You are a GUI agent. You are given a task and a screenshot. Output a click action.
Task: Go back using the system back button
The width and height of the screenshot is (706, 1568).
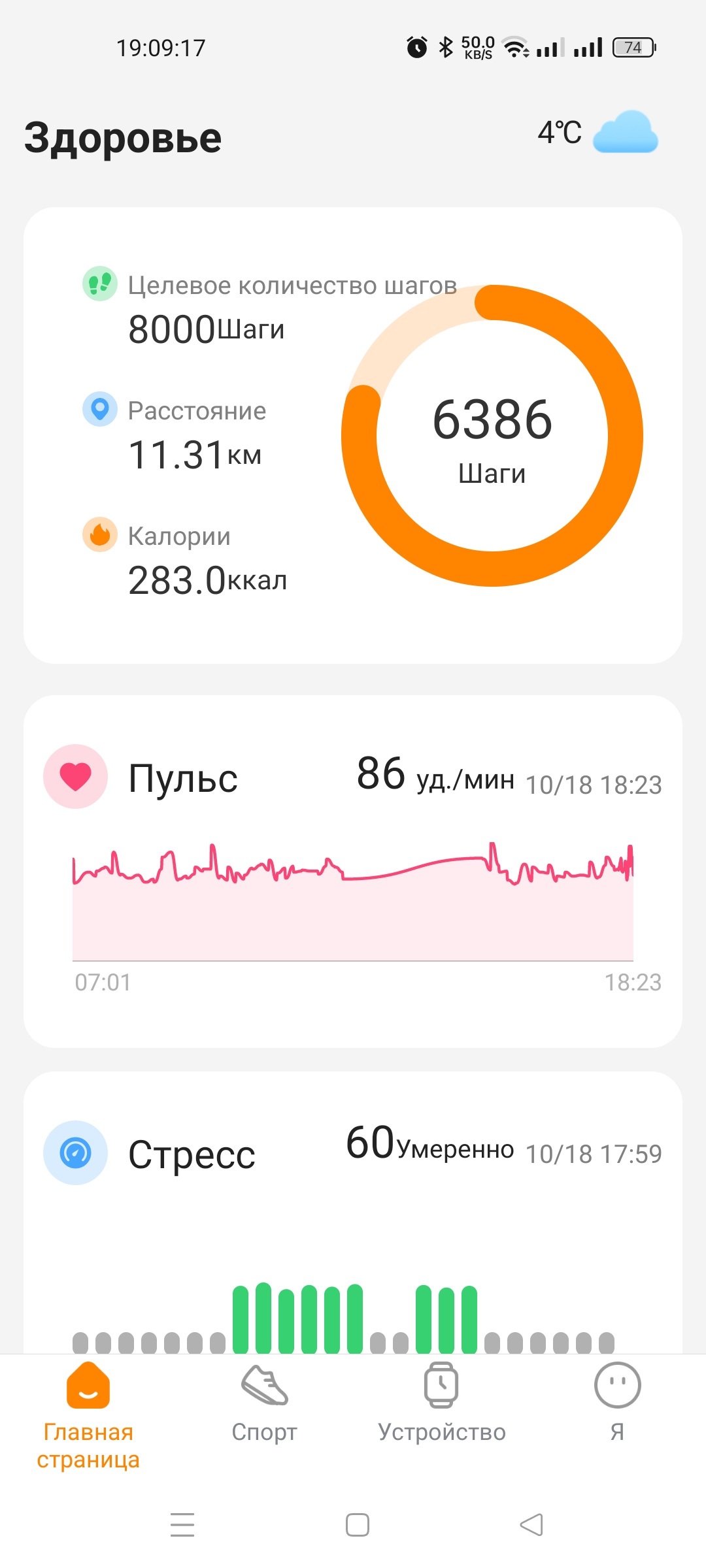(x=531, y=1525)
